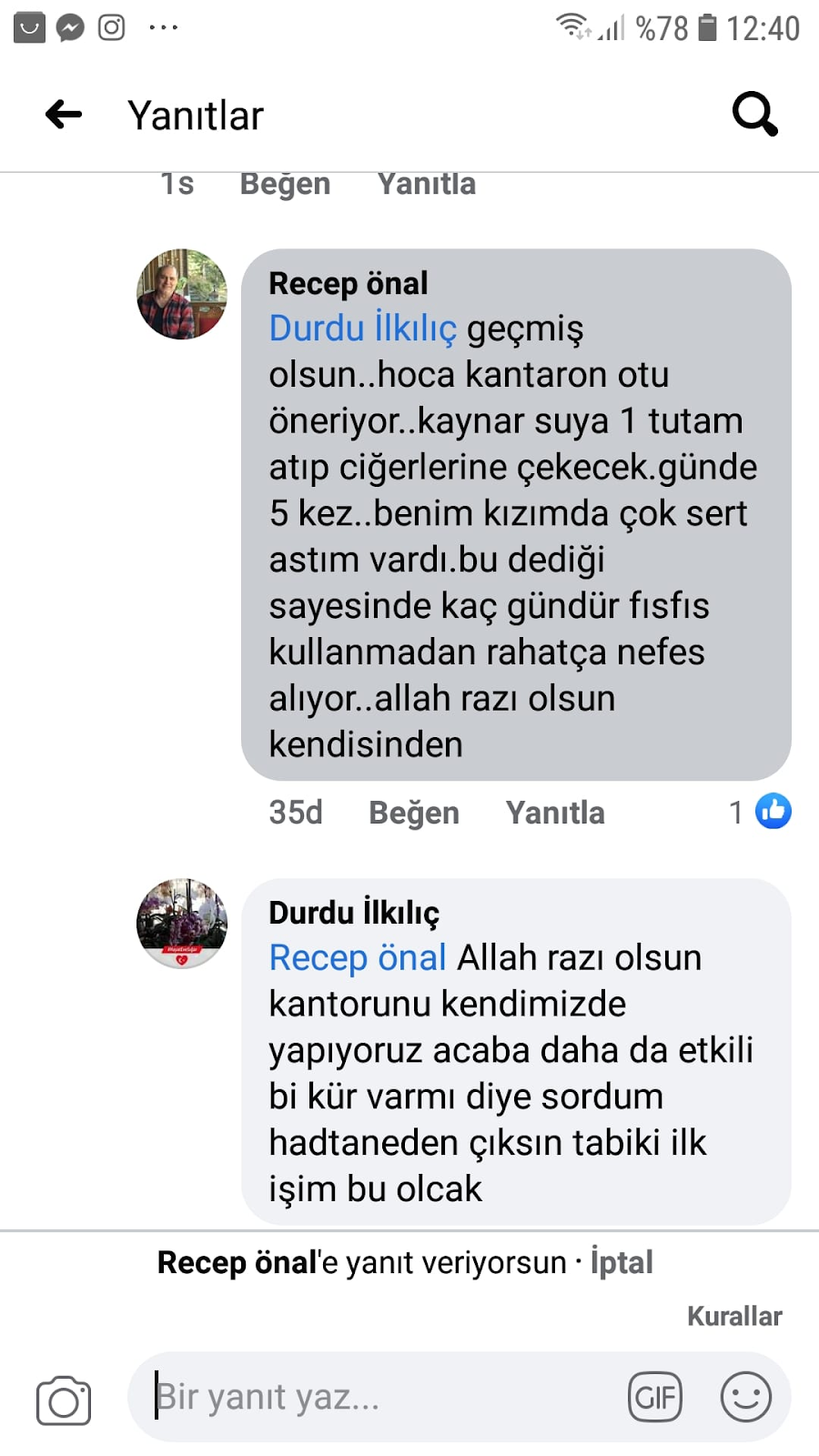The image size is (819, 1456).
Task: Tap Beğen under the 1s comment
Action: (x=285, y=184)
